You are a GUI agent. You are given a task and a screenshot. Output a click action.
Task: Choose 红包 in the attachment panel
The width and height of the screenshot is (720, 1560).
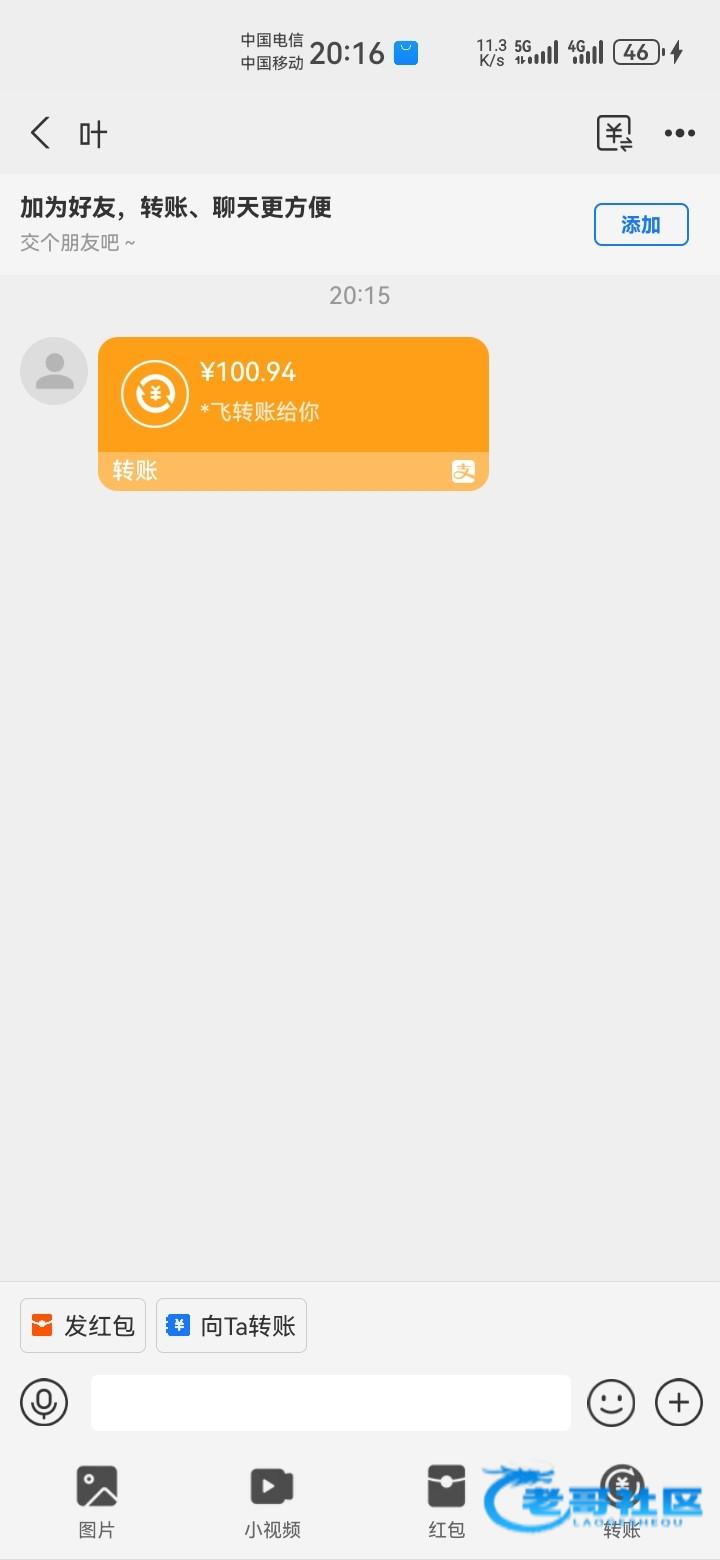pyautogui.click(x=446, y=1500)
